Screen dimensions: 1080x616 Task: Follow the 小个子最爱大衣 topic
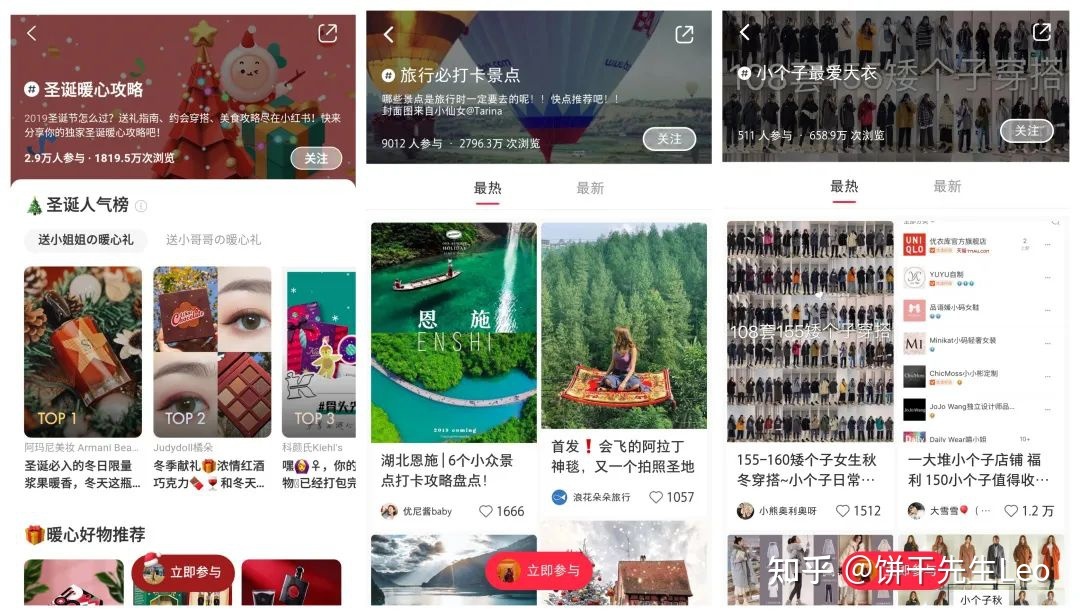[x=1026, y=131]
